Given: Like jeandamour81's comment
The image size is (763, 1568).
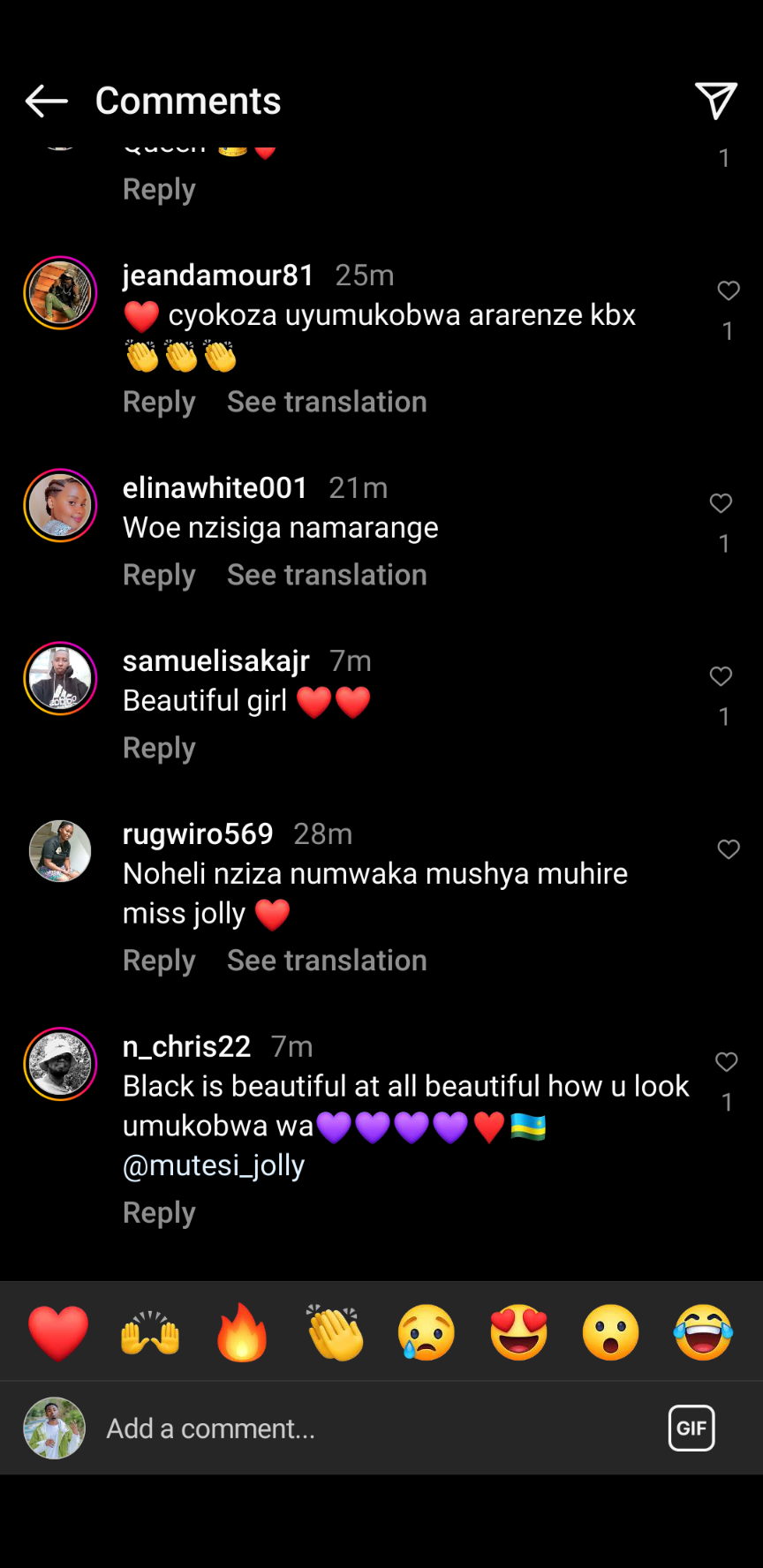Looking at the screenshot, I should (728, 290).
